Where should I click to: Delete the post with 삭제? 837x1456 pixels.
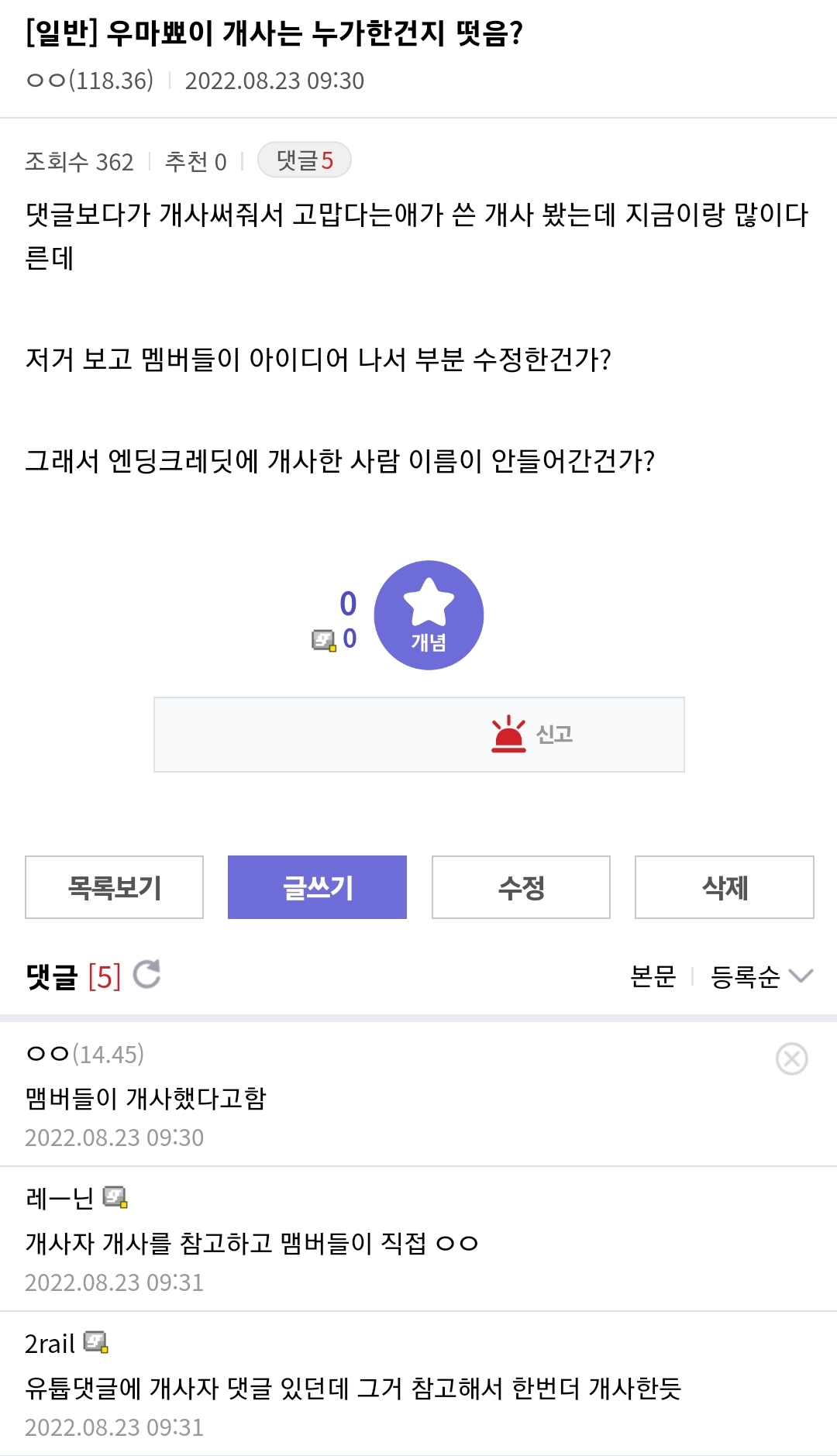coord(725,887)
